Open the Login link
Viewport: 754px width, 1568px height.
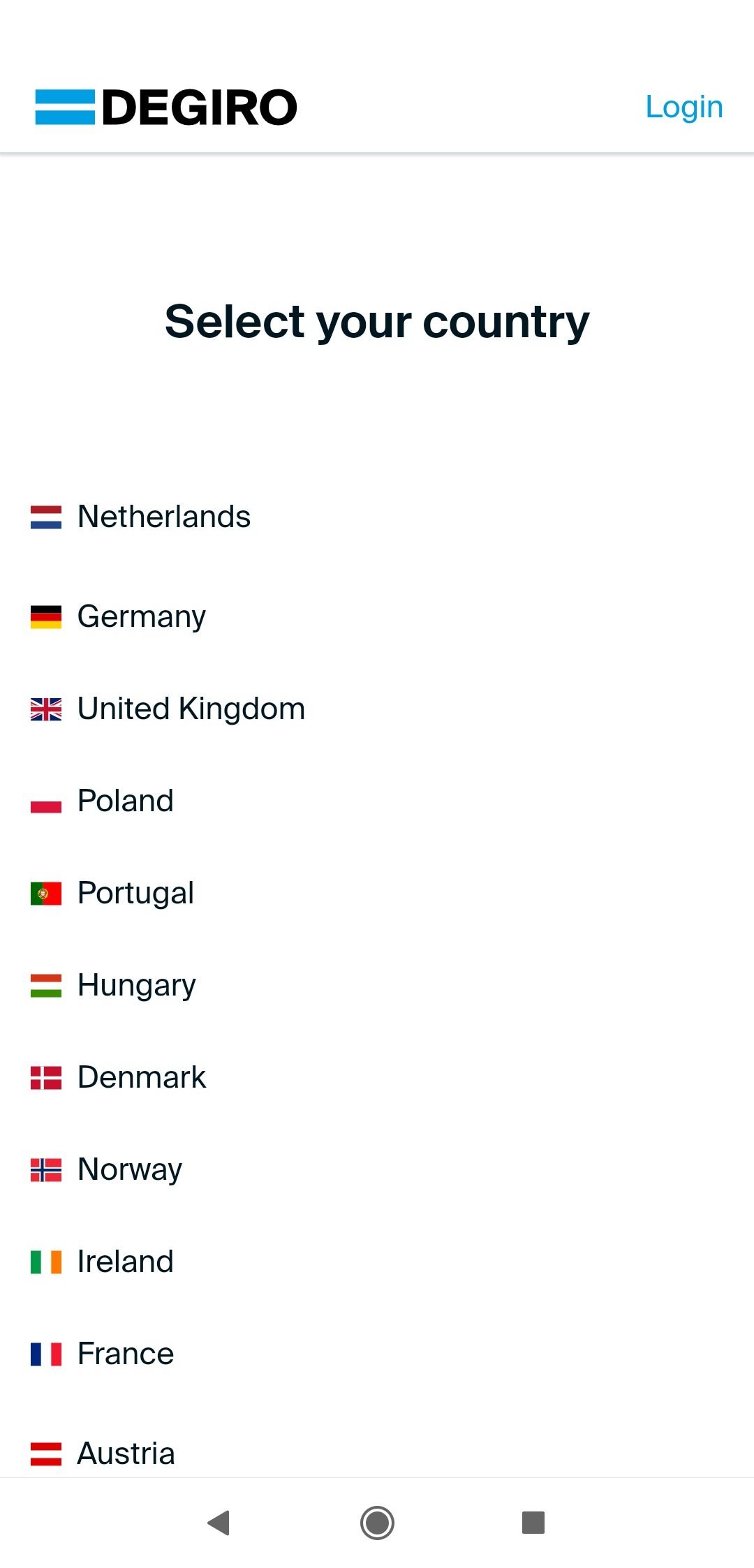click(x=684, y=108)
